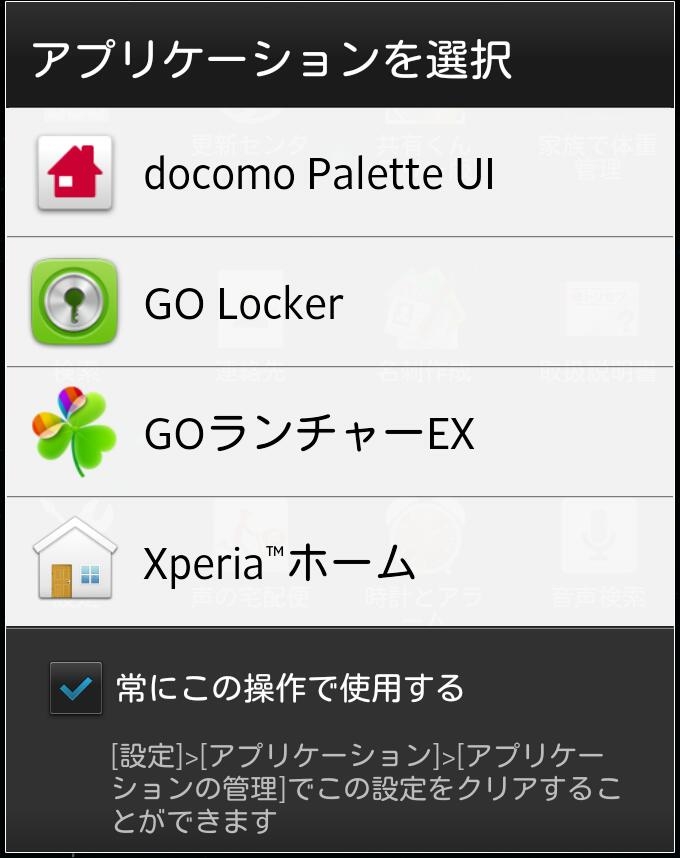This screenshot has height=858, width=680.
Task: Select docomo Palette UI as home app
Action: [x=320, y=174]
